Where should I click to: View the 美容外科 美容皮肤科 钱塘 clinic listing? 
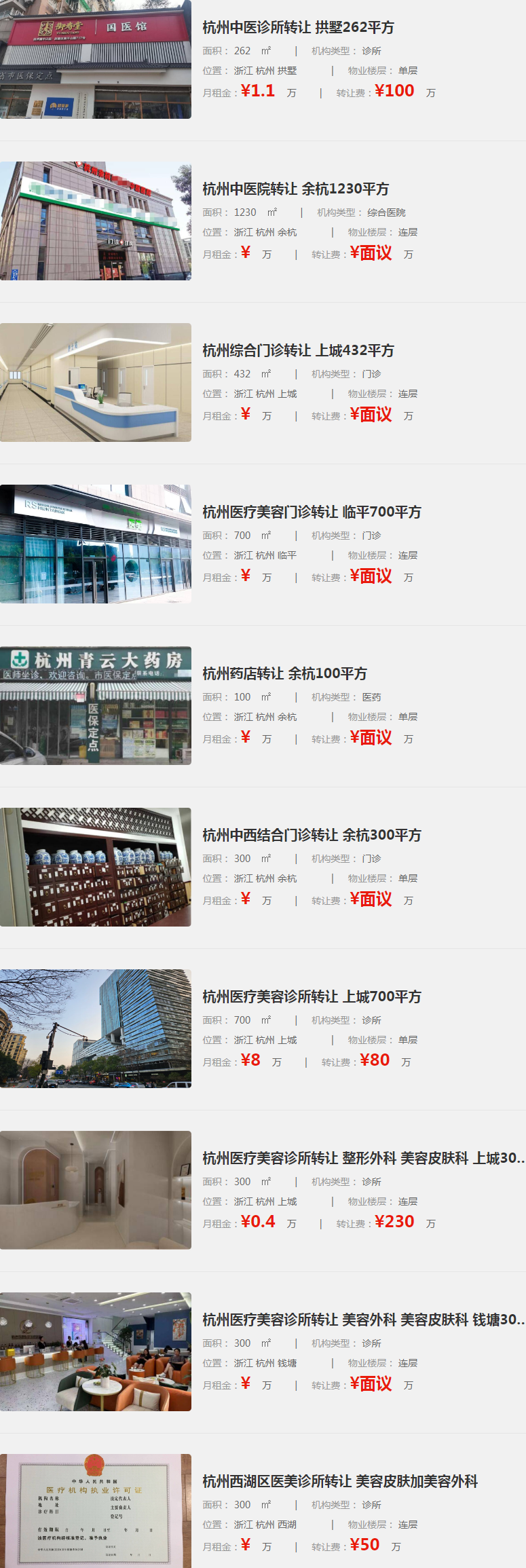point(362,1320)
